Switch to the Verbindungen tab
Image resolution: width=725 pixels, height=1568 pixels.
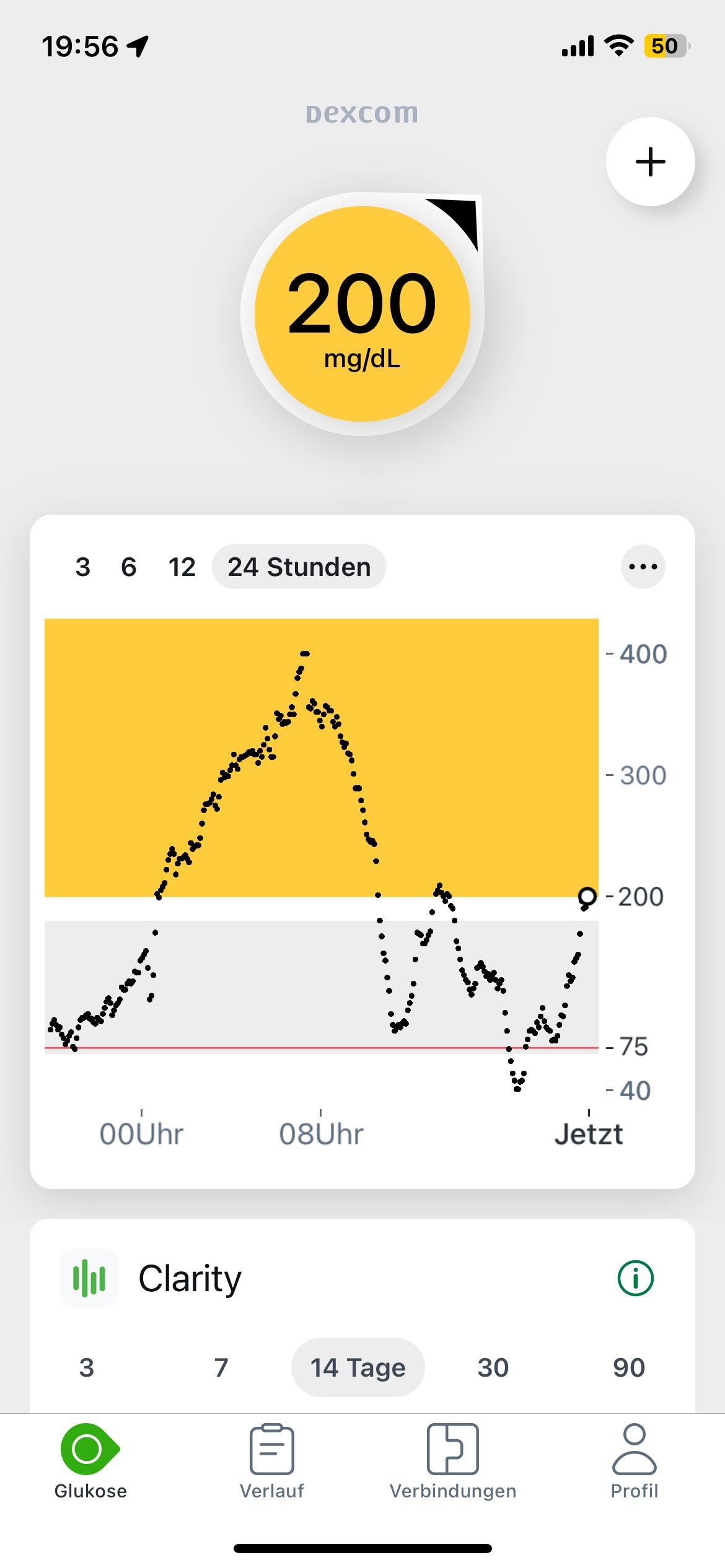(x=453, y=1461)
